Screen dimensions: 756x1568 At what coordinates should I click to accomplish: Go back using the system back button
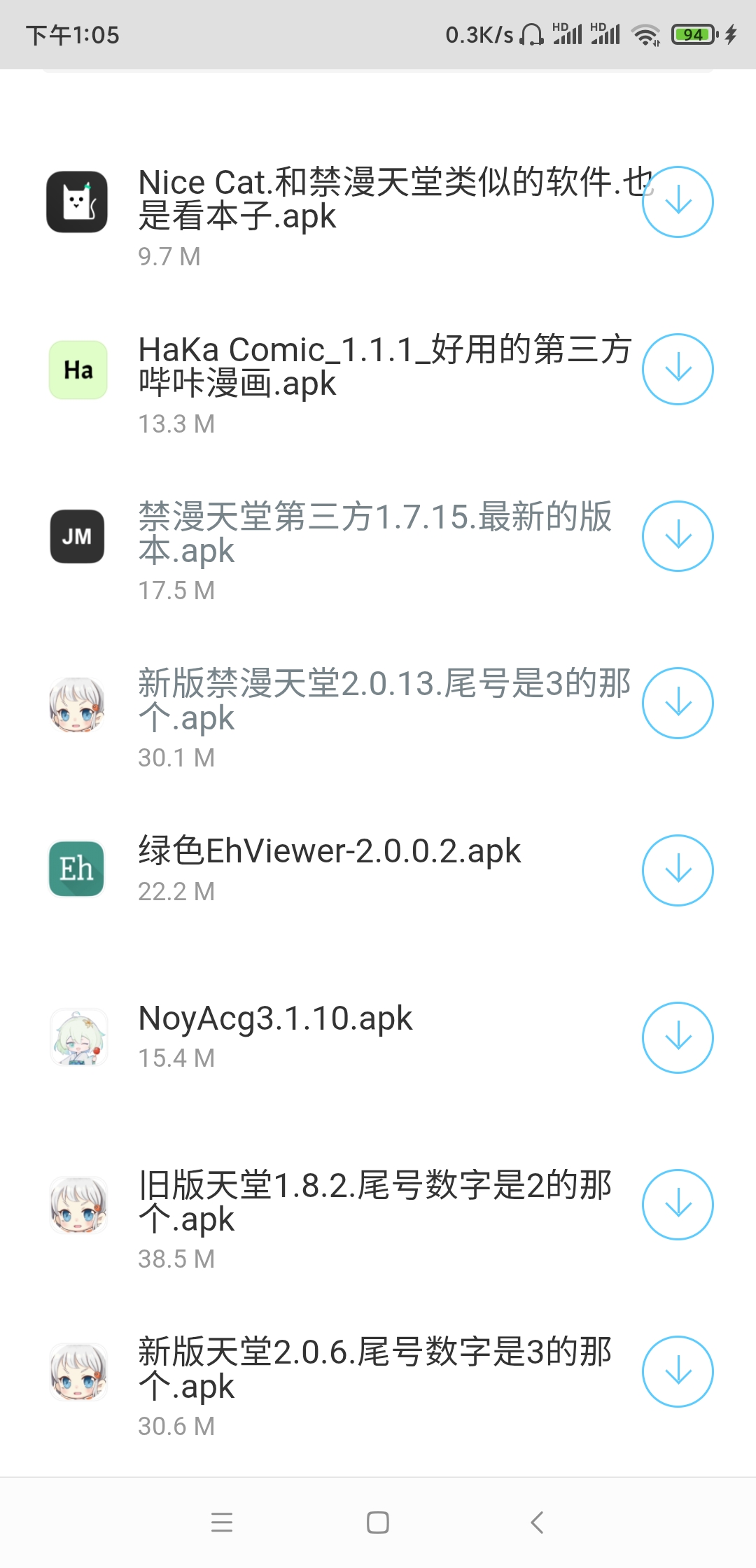(x=537, y=1522)
